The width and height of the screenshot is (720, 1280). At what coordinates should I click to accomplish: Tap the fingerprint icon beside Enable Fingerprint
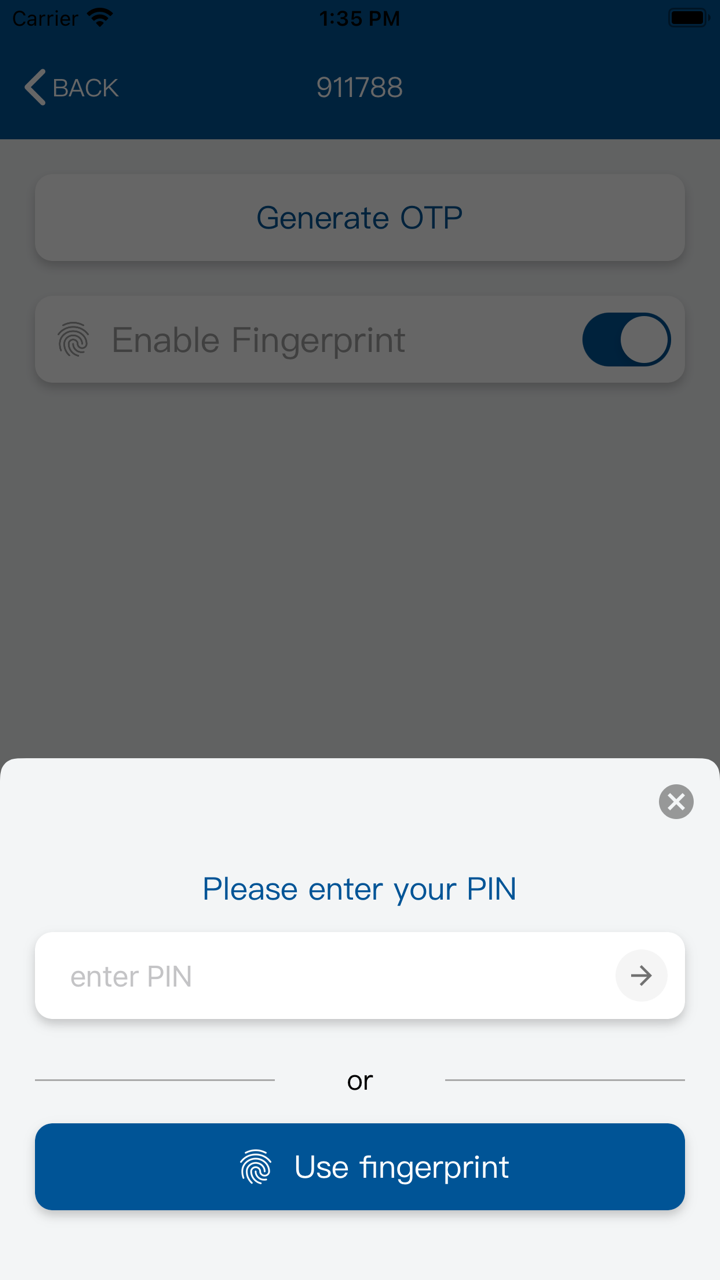coord(73,339)
